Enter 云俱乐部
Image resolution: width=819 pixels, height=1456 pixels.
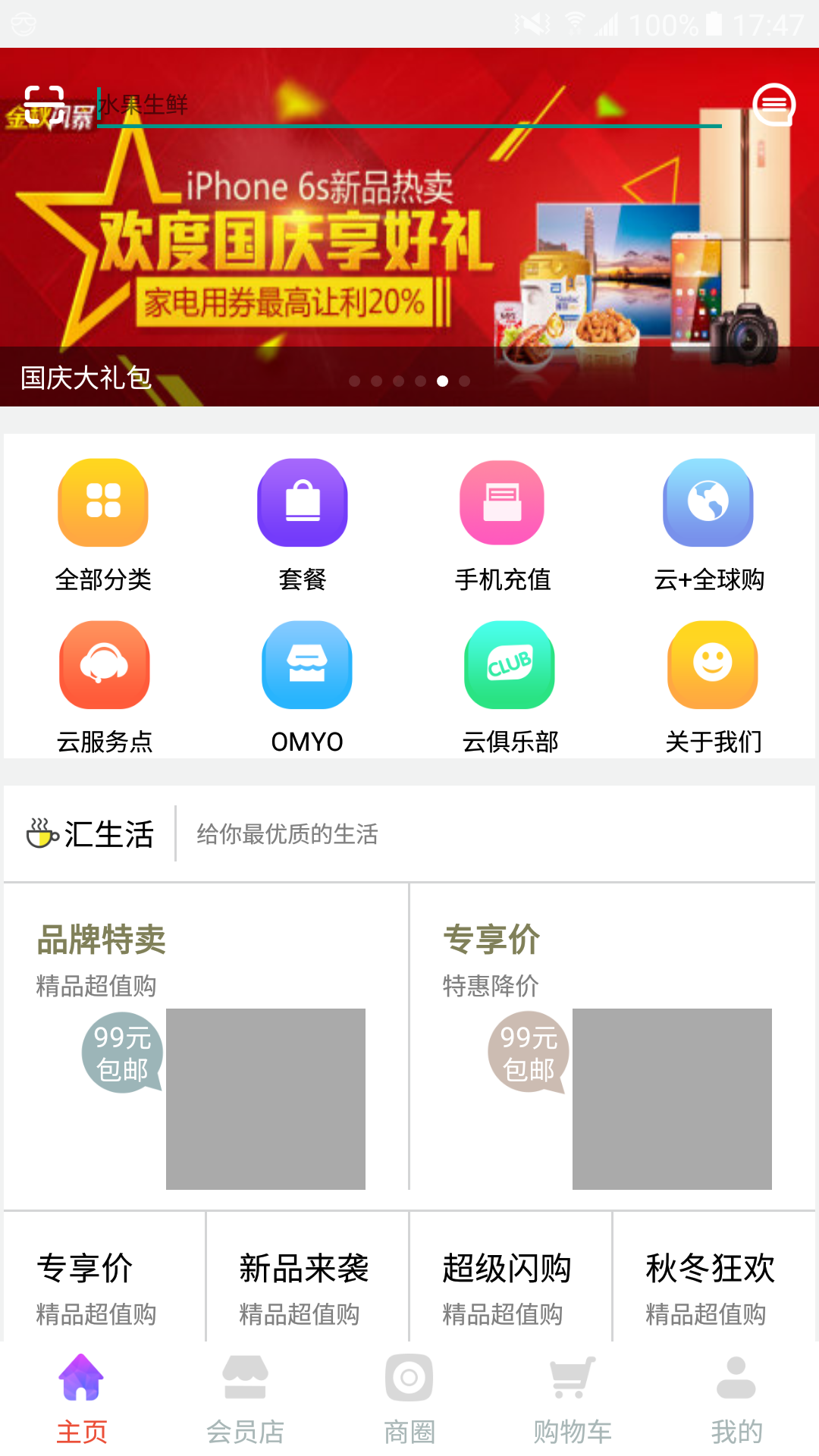510,686
